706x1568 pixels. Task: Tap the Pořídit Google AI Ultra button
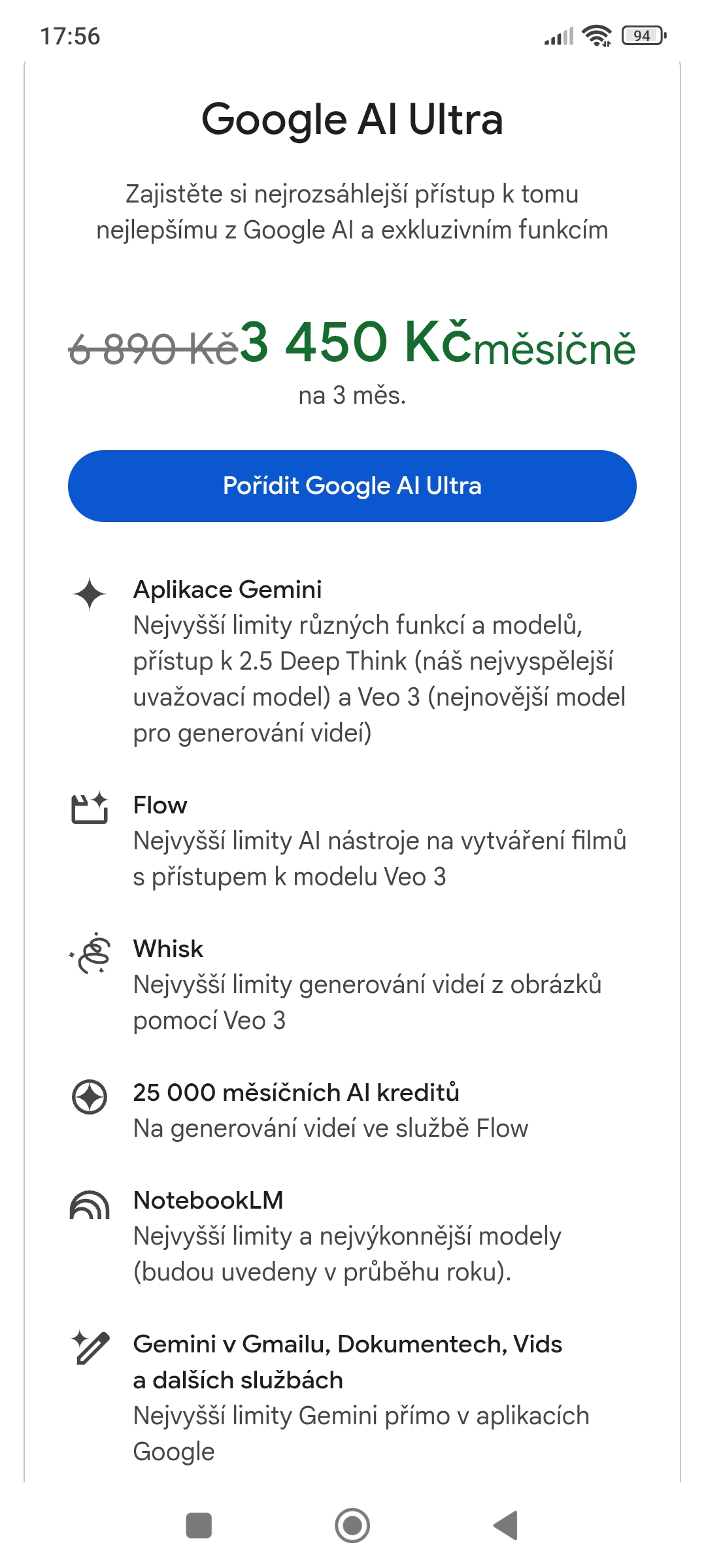(352, 486)
